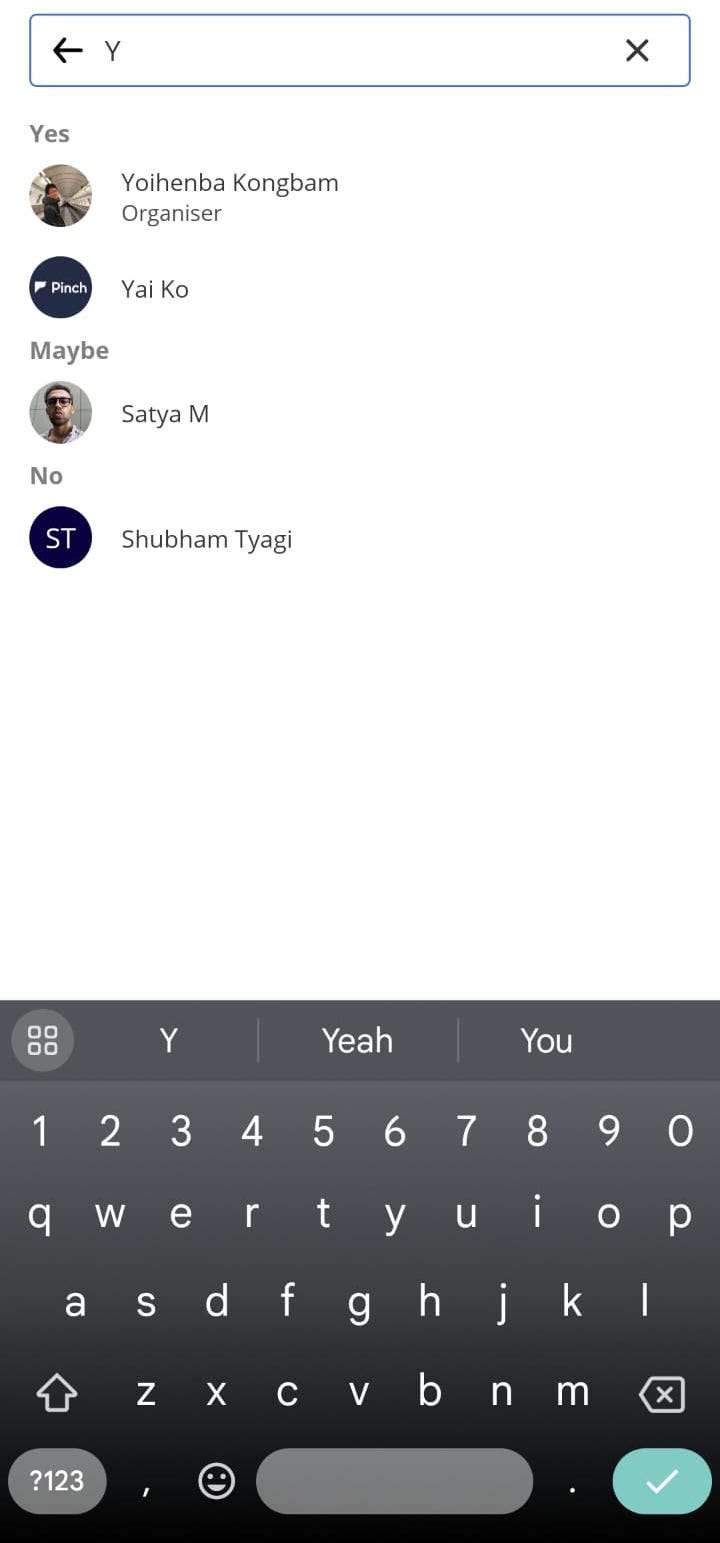
Task: Open Yoihenba Kongbam's attendee entry
Action: [360, 196]
